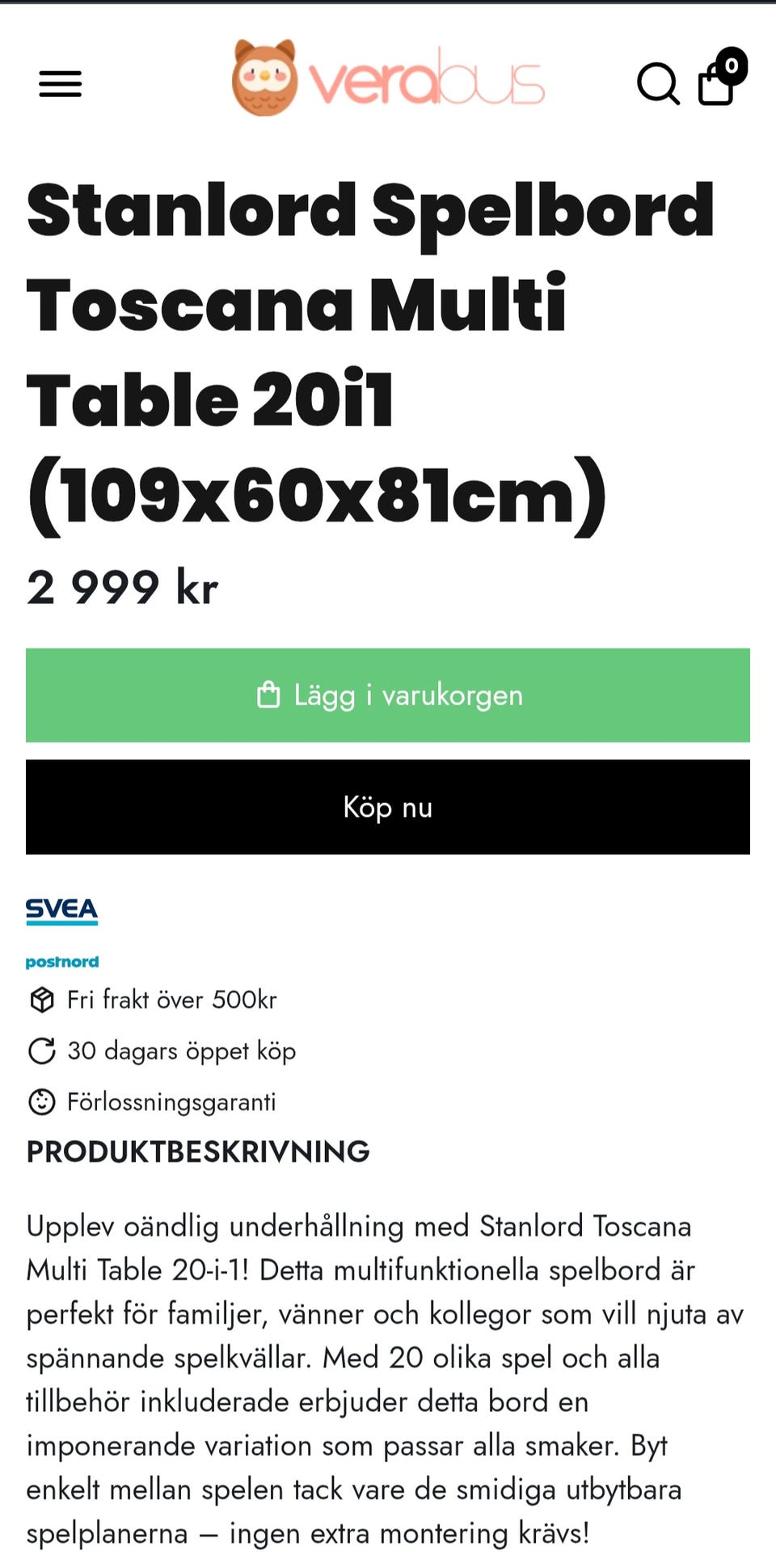Open the search icon
Screen dimensions: 776x1568
(658, 83)
